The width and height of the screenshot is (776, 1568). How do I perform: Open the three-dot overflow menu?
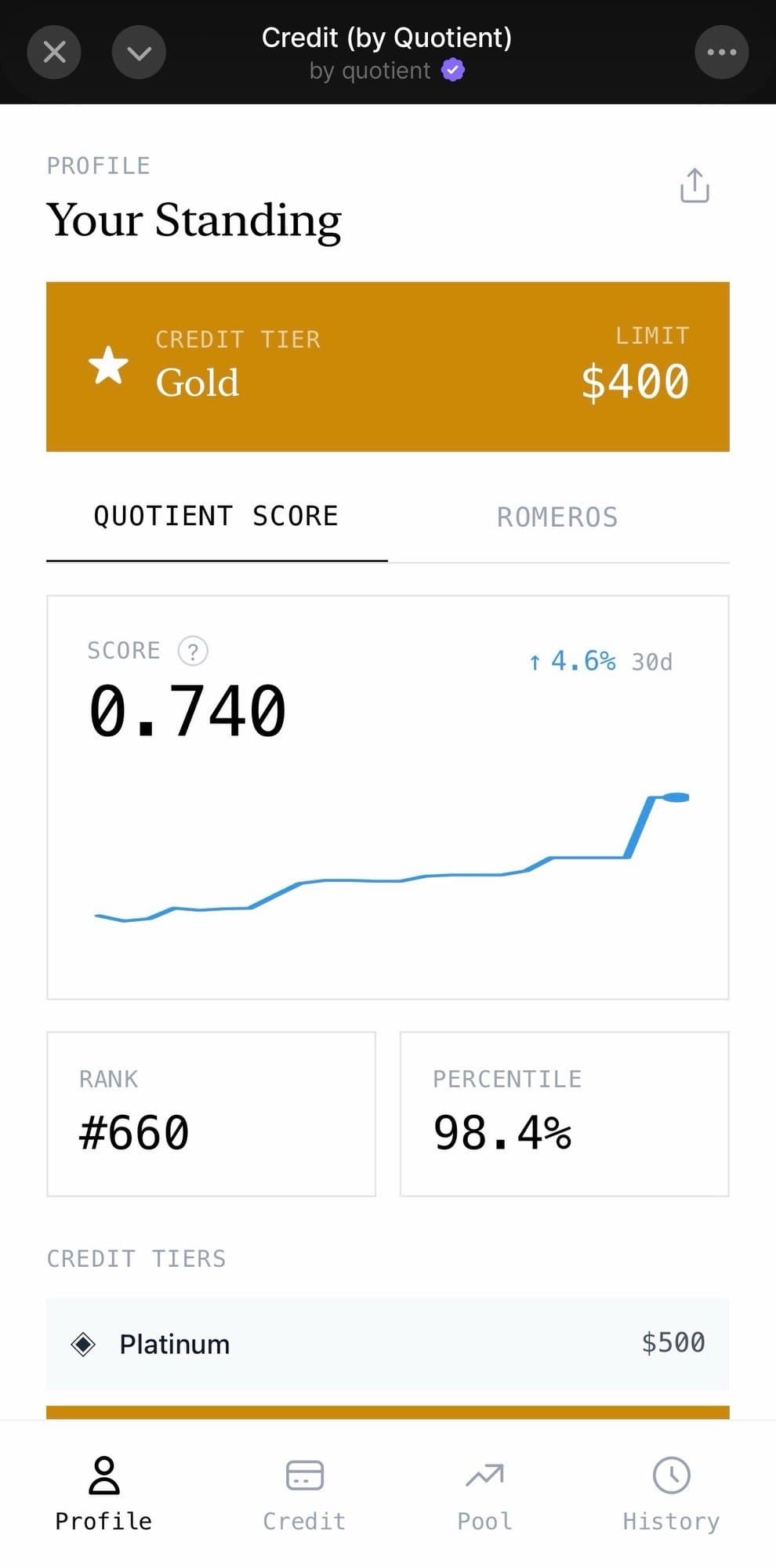pyautogui.click(x=721, y=53)
